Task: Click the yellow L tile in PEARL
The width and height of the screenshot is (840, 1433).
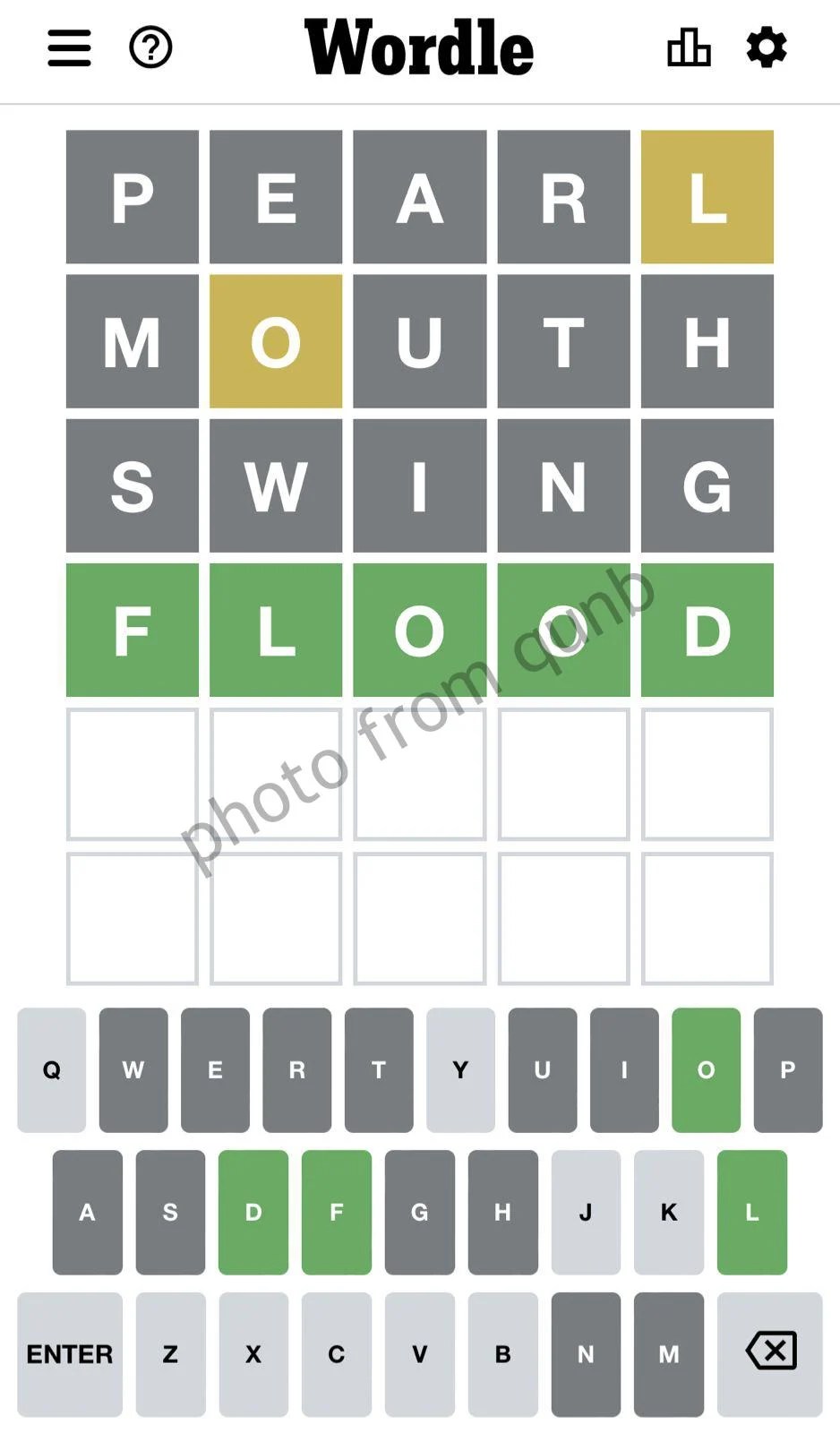Action: coord(707,197)
